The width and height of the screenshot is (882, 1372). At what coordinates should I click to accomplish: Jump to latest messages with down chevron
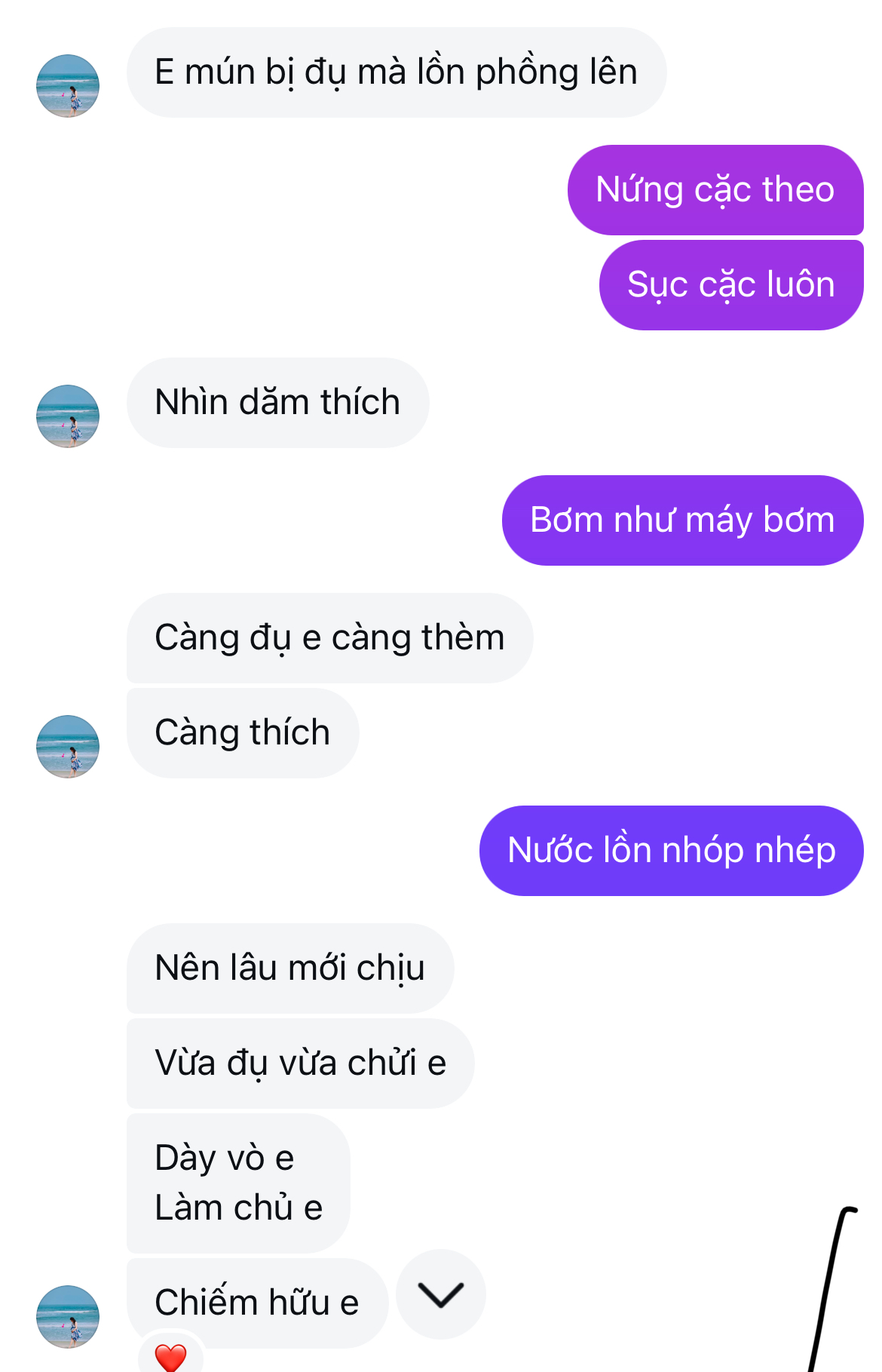tap(440, 1294)
